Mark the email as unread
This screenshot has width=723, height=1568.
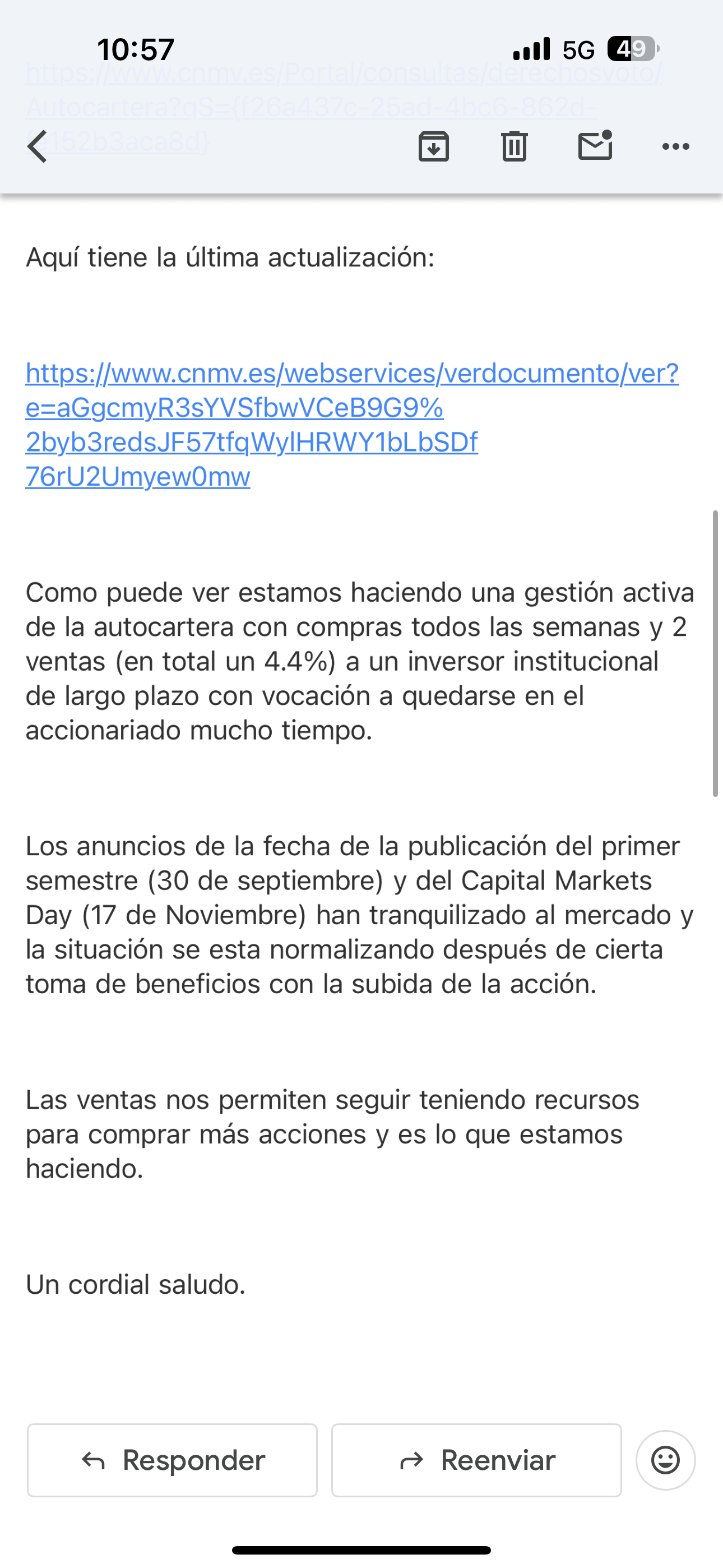point(595,145)
